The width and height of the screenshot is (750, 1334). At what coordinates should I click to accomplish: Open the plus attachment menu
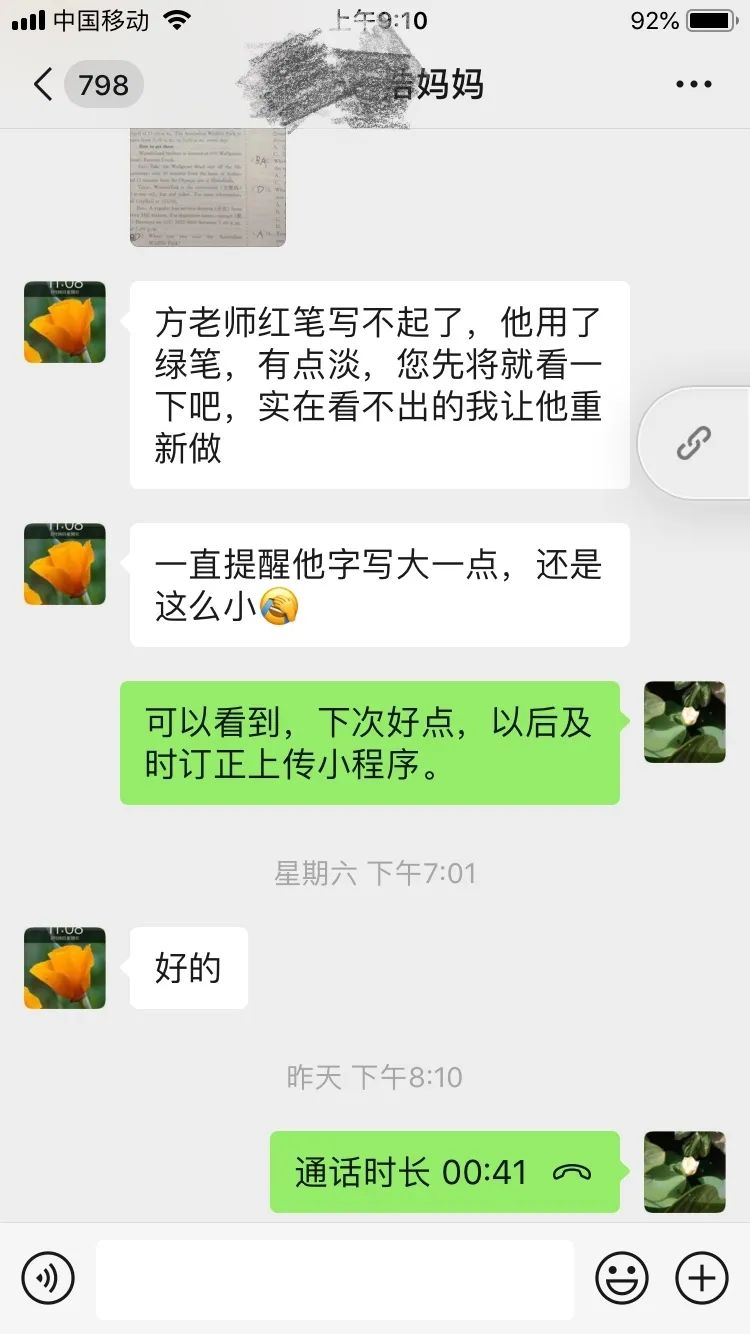click(702, 1278)
